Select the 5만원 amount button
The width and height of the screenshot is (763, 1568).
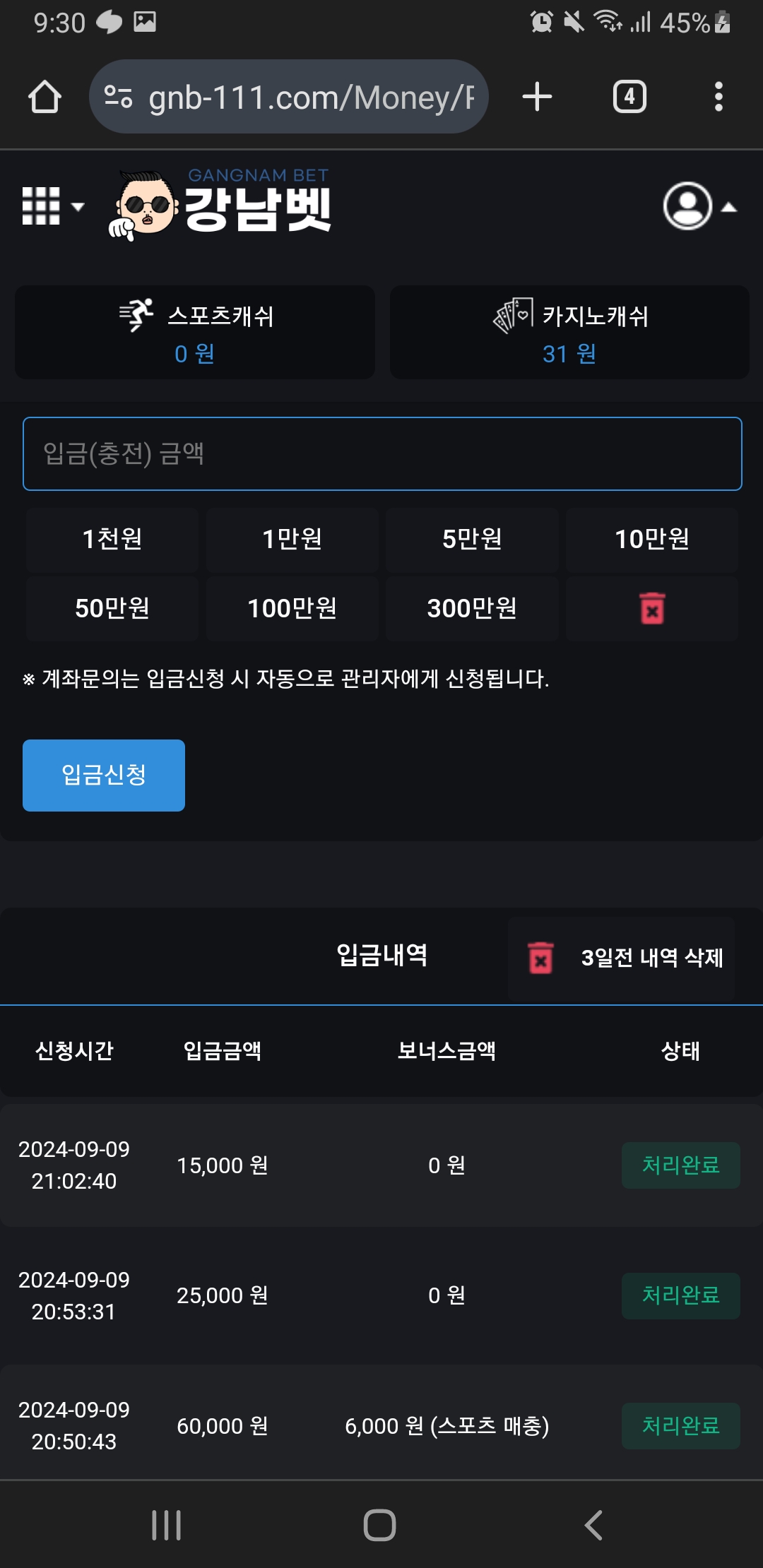pyautogui.click(x=472, y=540)
